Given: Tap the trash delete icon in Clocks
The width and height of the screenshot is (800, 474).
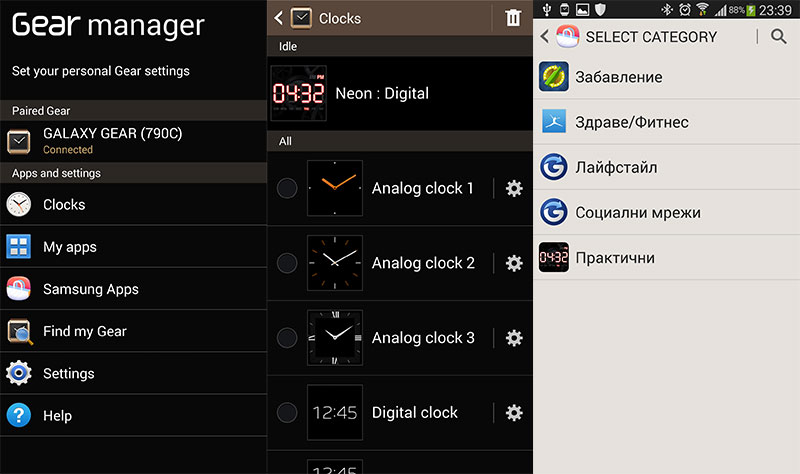Looking at the screenshot, I should 513,18.
